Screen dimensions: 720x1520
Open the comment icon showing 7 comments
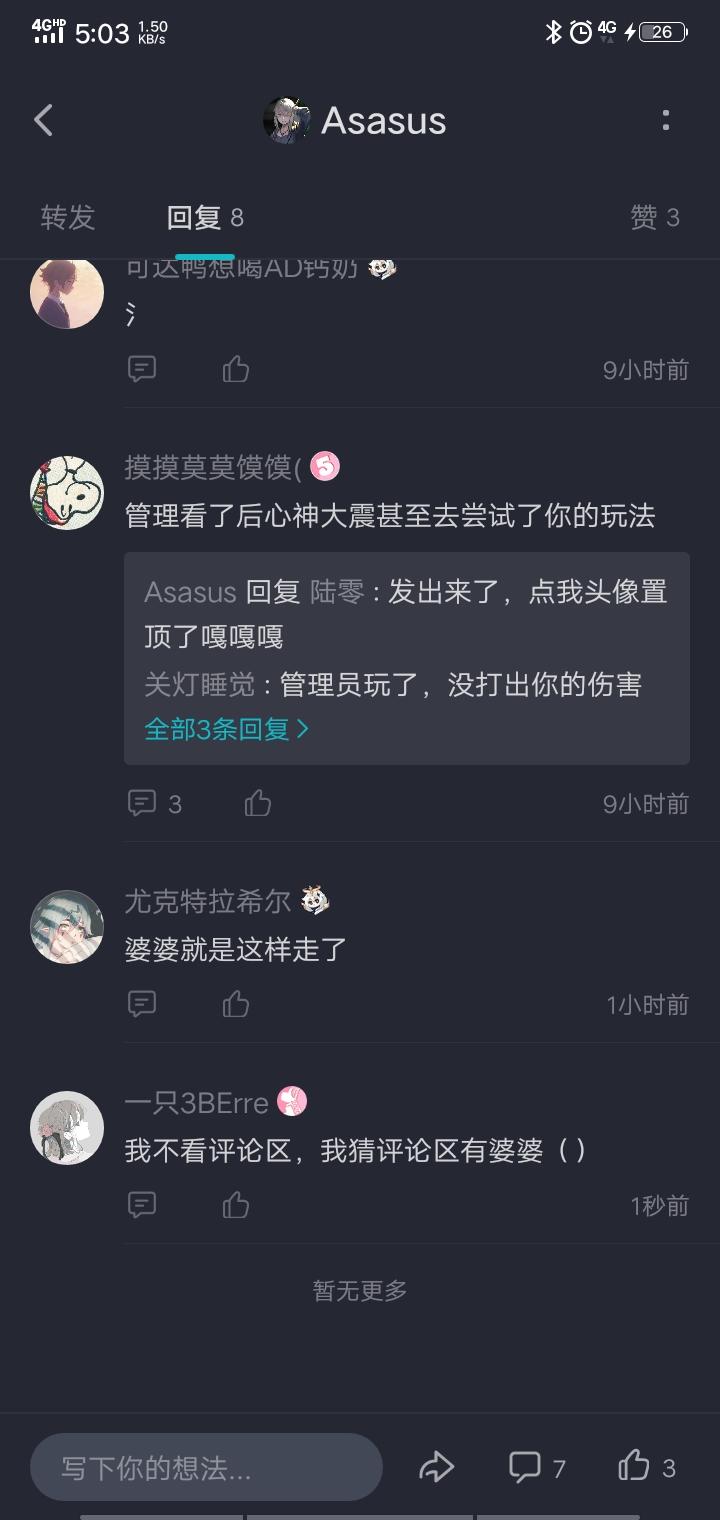click(x=527, y=1466)
